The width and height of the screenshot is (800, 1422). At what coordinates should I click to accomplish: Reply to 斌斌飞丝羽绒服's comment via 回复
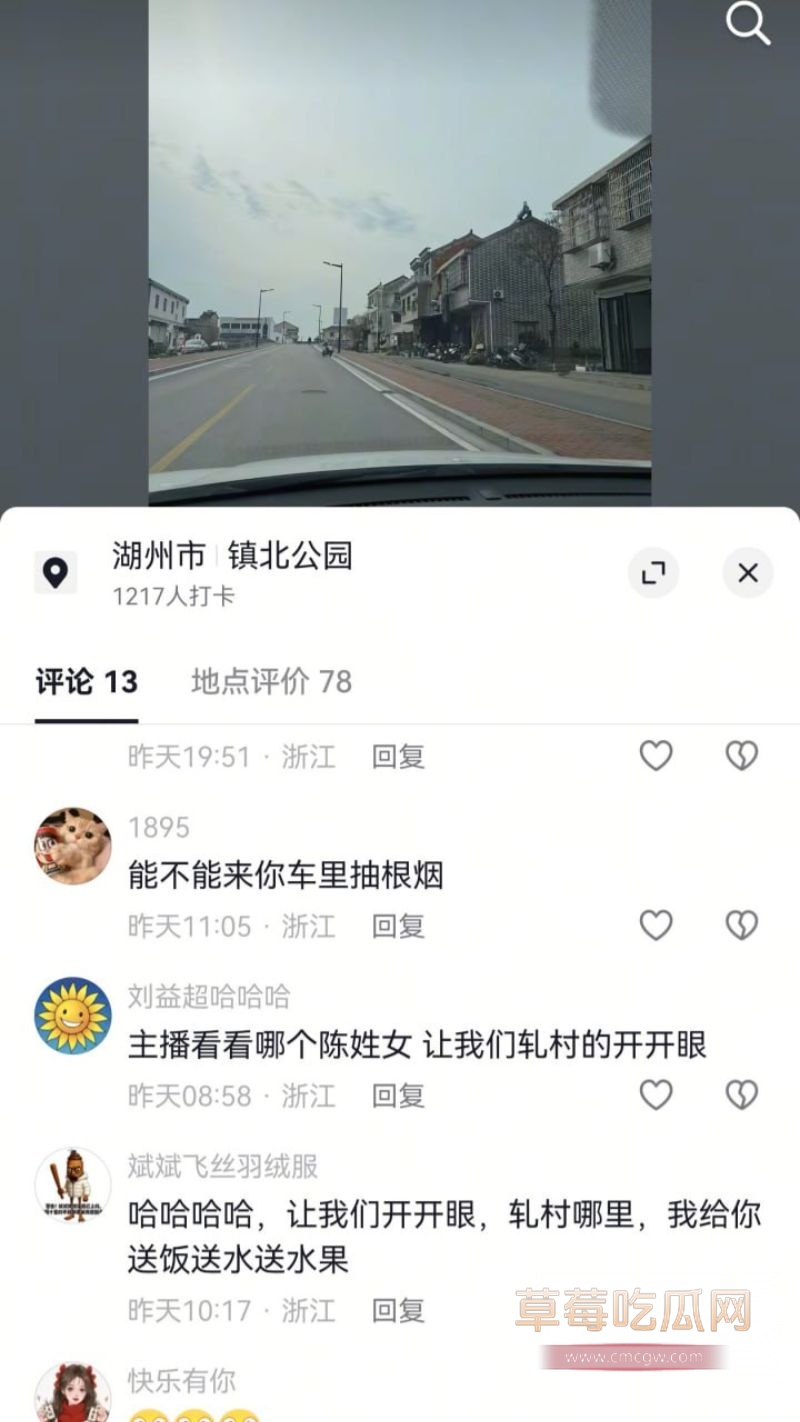tap(397, 1311)
